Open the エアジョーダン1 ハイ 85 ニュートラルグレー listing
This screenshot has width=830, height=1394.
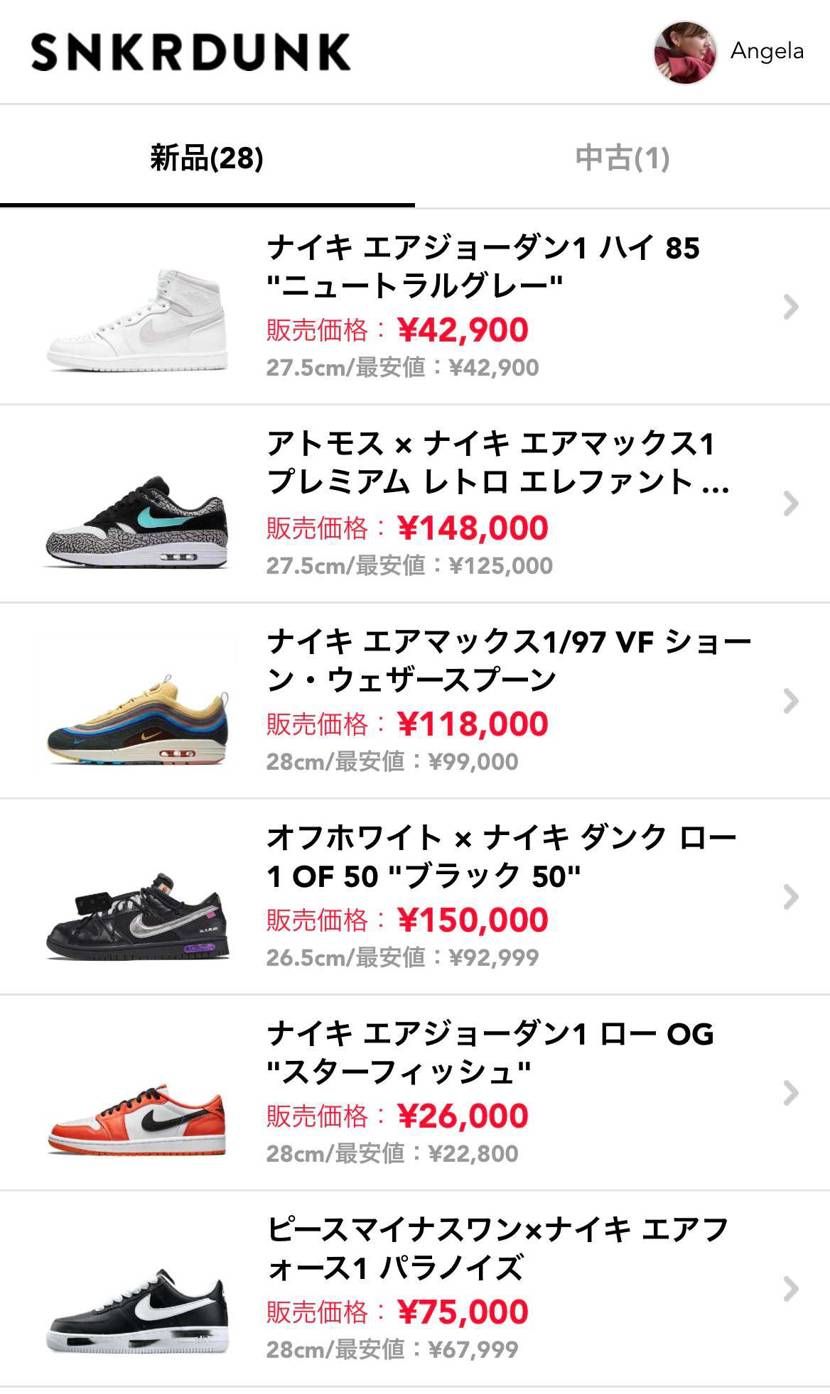[x=415, y=307]
